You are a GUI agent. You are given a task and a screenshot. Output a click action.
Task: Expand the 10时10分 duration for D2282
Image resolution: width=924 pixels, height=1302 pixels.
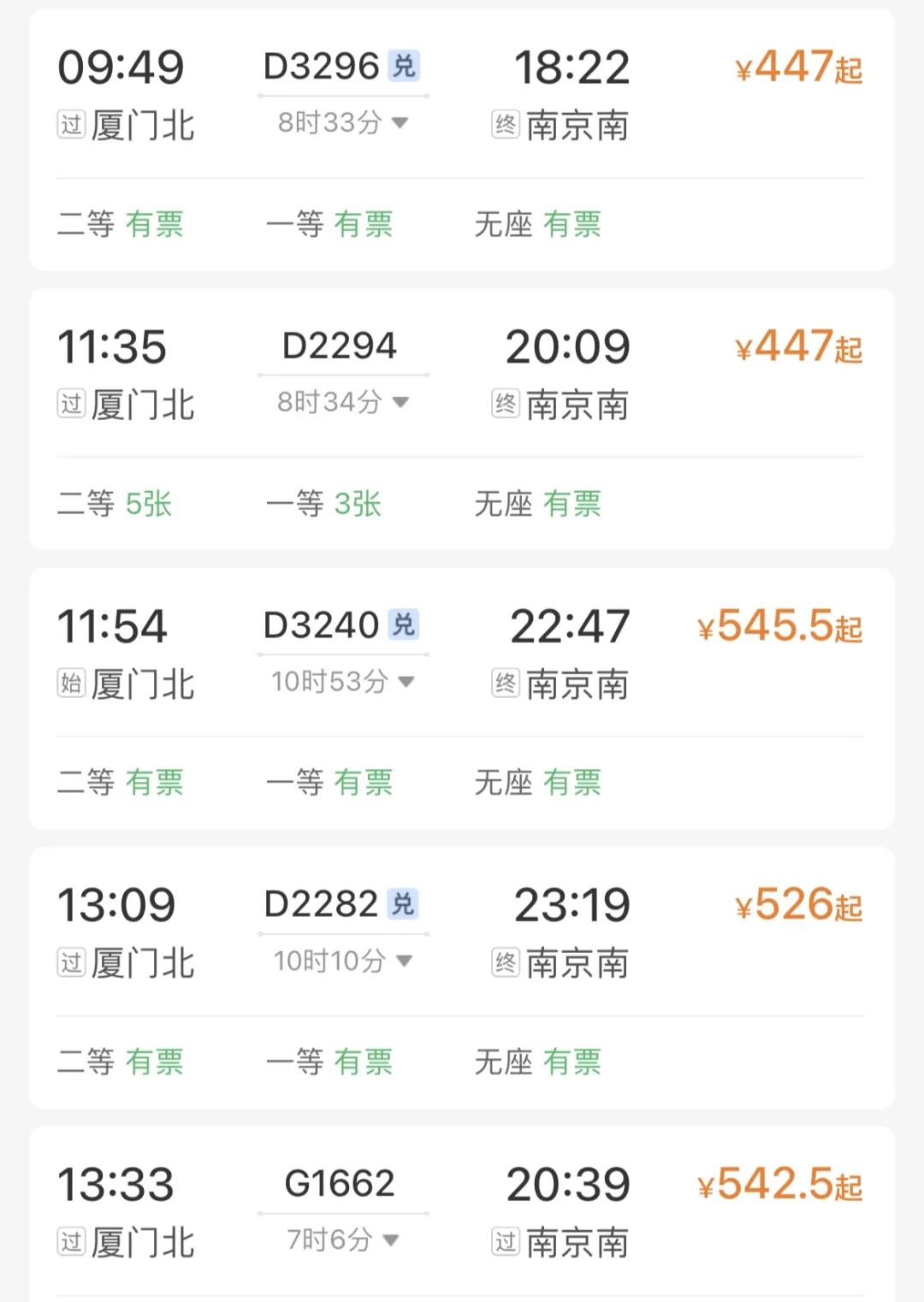click(x=342, y=961)
